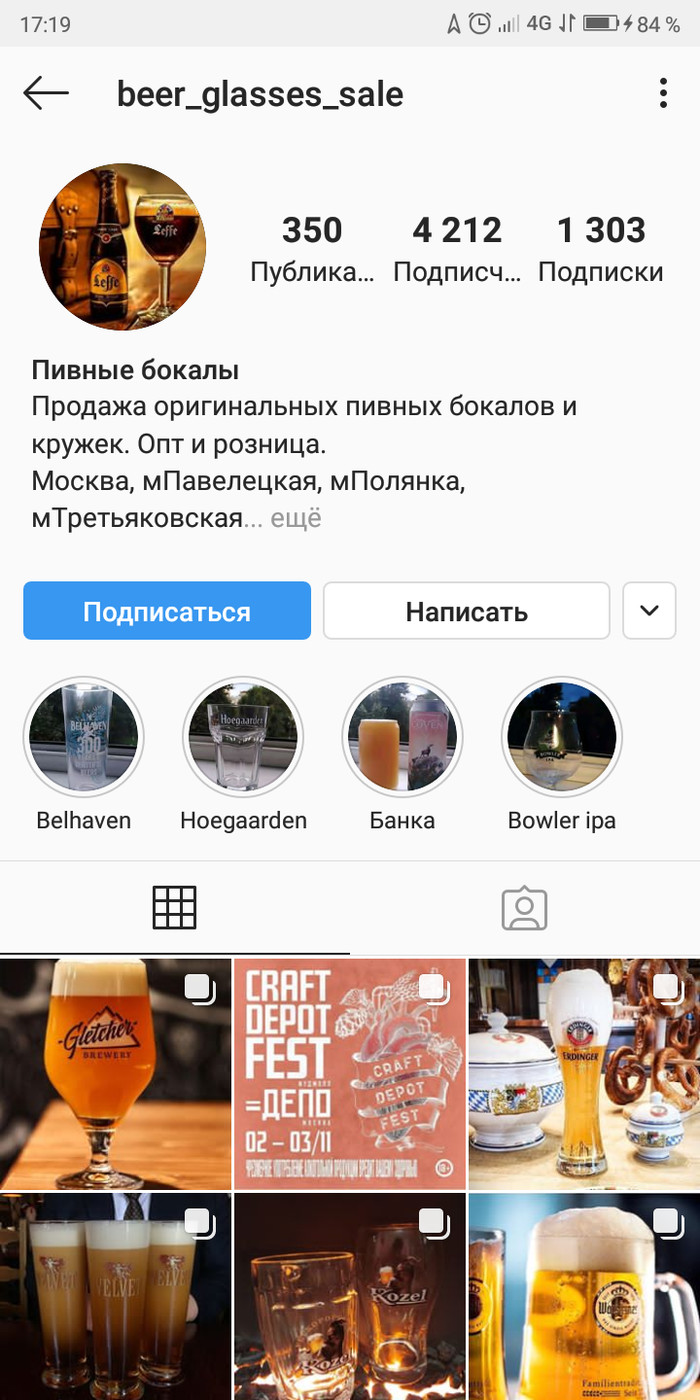
Task: Open the 4 212 followers list
Action: (x=457, y=247)
